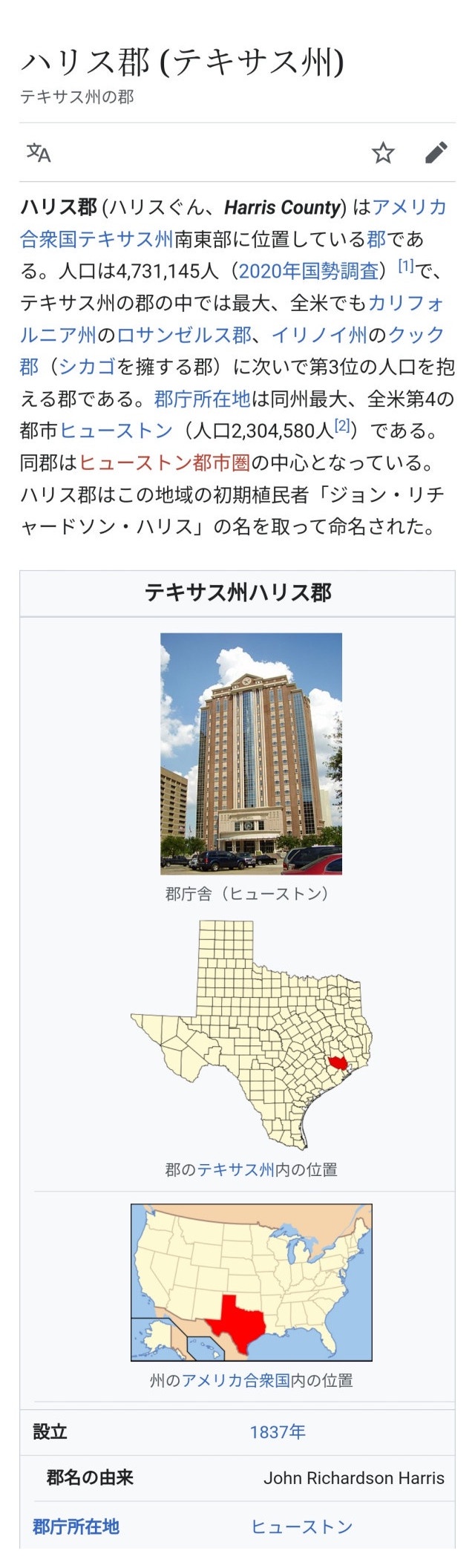
Task: View the county courthouse photo
Action: click(x=251, y=753)
